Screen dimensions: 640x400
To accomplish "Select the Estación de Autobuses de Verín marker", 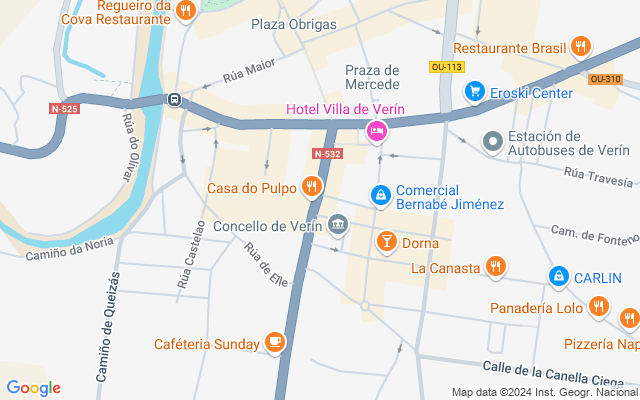I will (491, 143).
